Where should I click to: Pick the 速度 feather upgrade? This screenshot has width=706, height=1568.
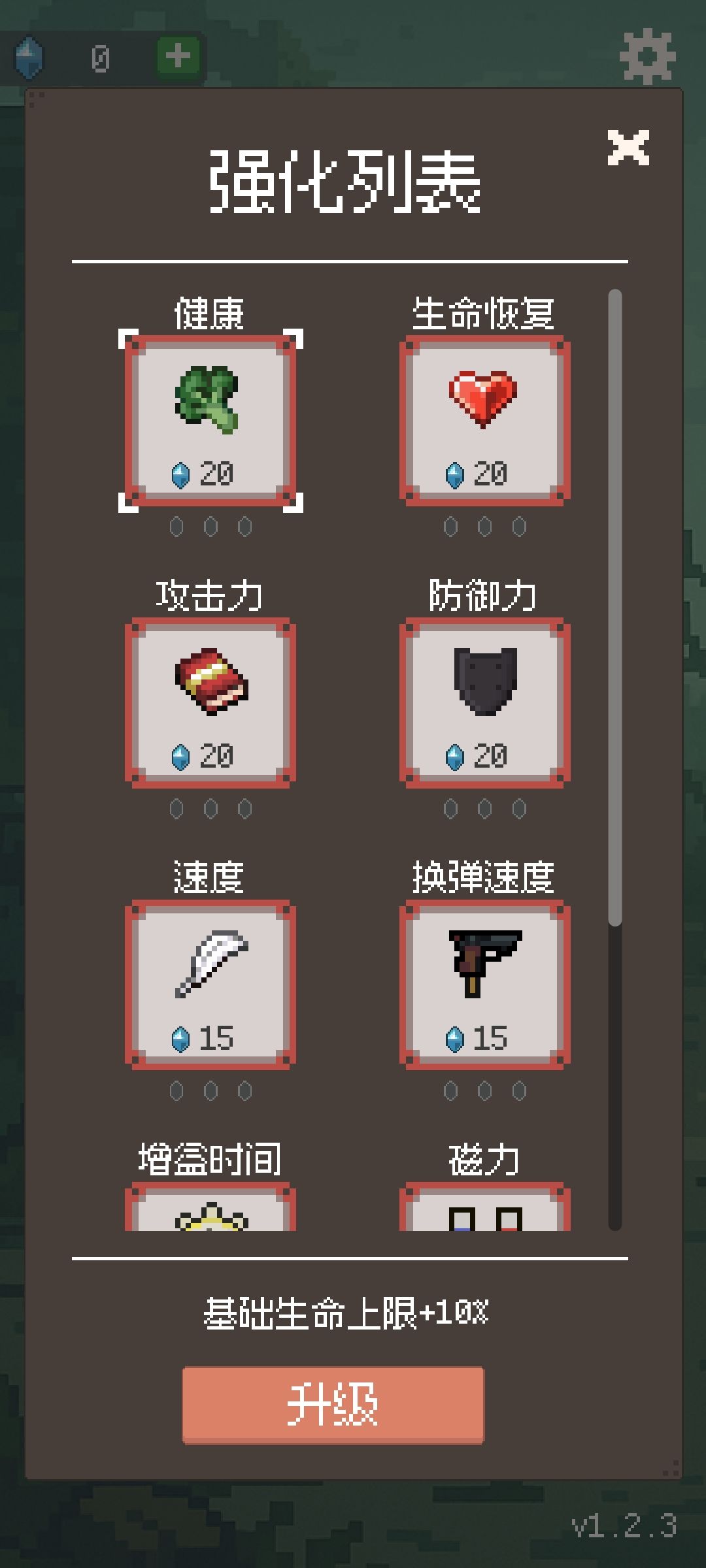tap(210, 980)
